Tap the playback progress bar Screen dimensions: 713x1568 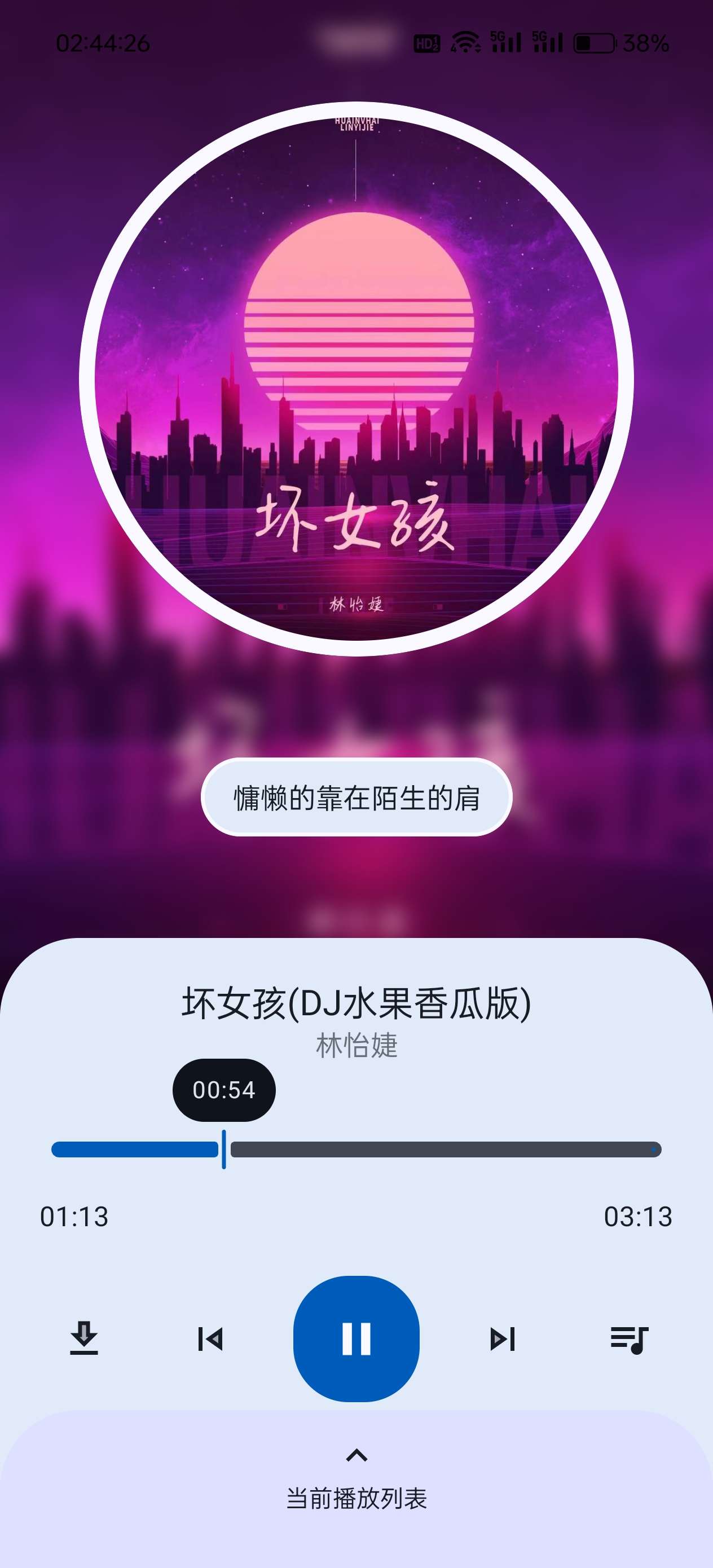pyautogui.click(x=426, y=1149)
